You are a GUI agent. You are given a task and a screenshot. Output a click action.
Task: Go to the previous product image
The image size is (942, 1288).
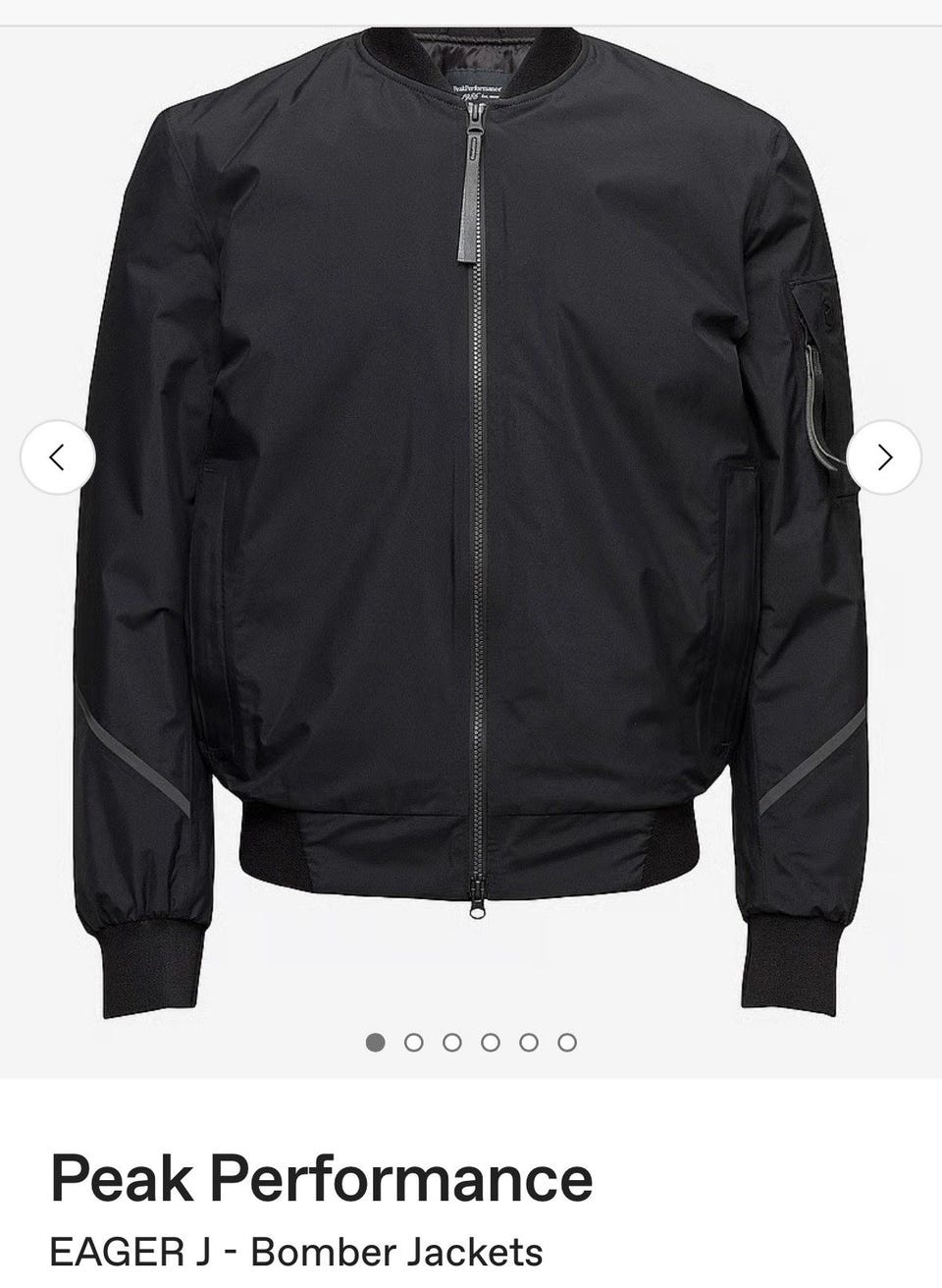click(x=58, y=456)
